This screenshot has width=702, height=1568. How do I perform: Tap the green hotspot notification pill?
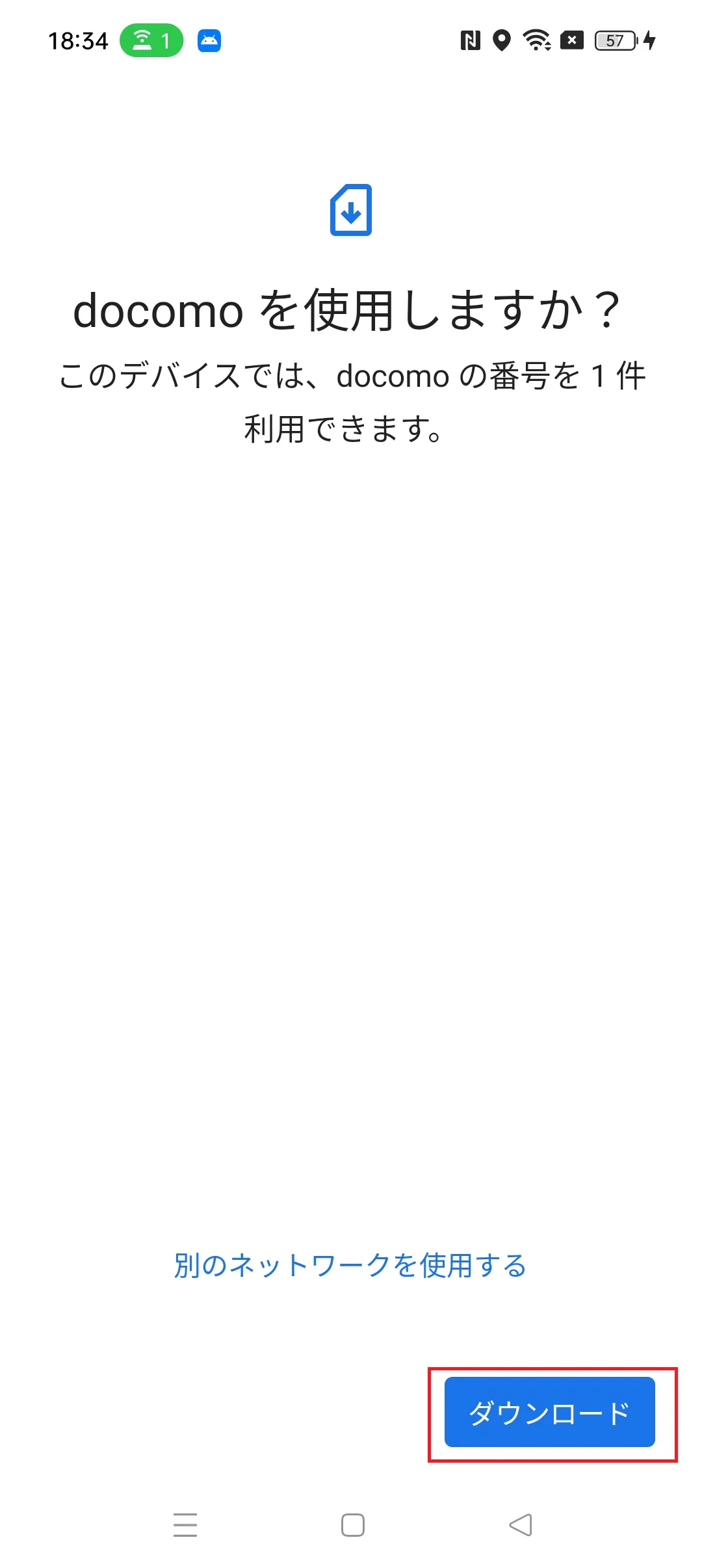click(x=151, y=41)
